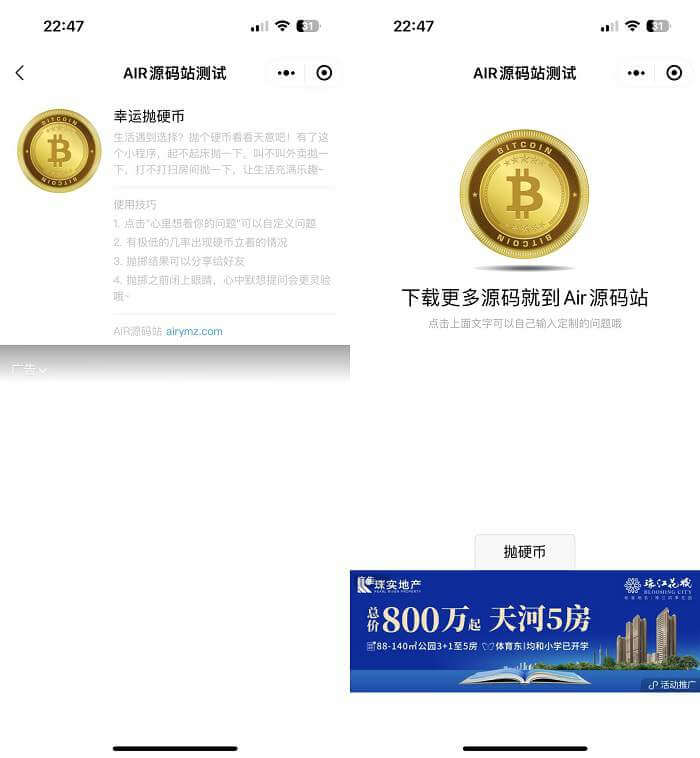The width and height of the screenshot is (700, 758).
Task: Expand the 广告 dropdown arrow
Action: pyautogui.click(x=43, y=371)
